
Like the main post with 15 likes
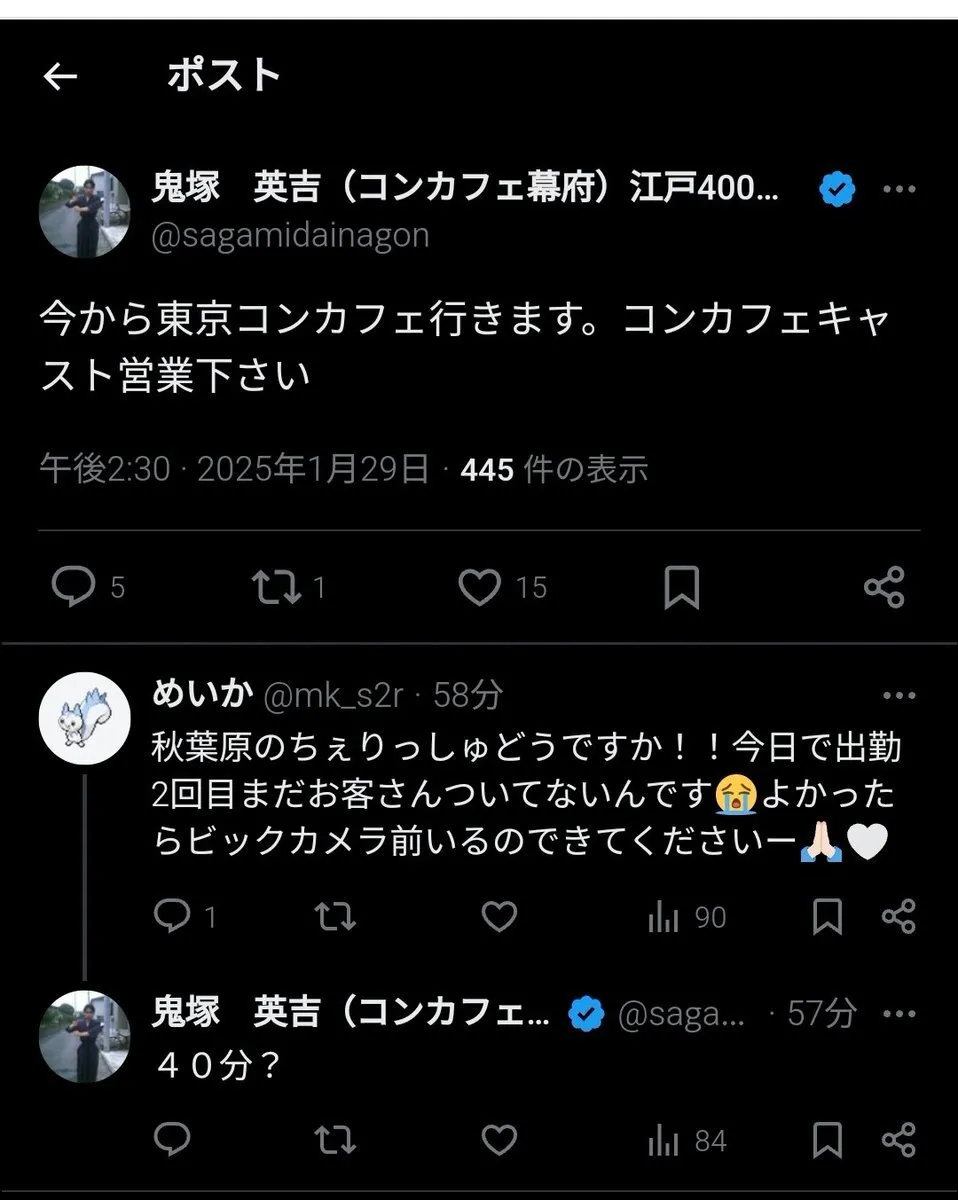(480, 587)
